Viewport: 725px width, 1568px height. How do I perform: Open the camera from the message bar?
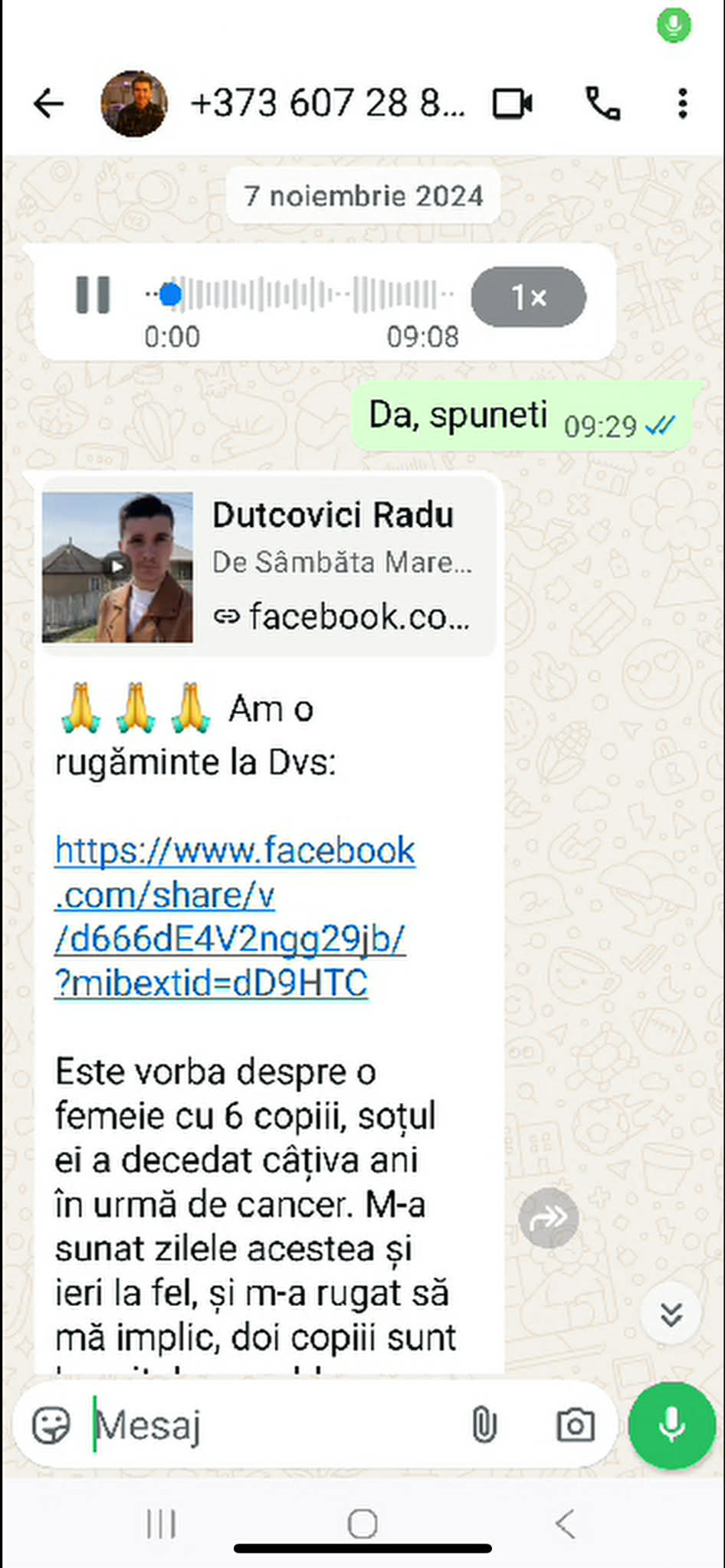(x=575, y=1426)
